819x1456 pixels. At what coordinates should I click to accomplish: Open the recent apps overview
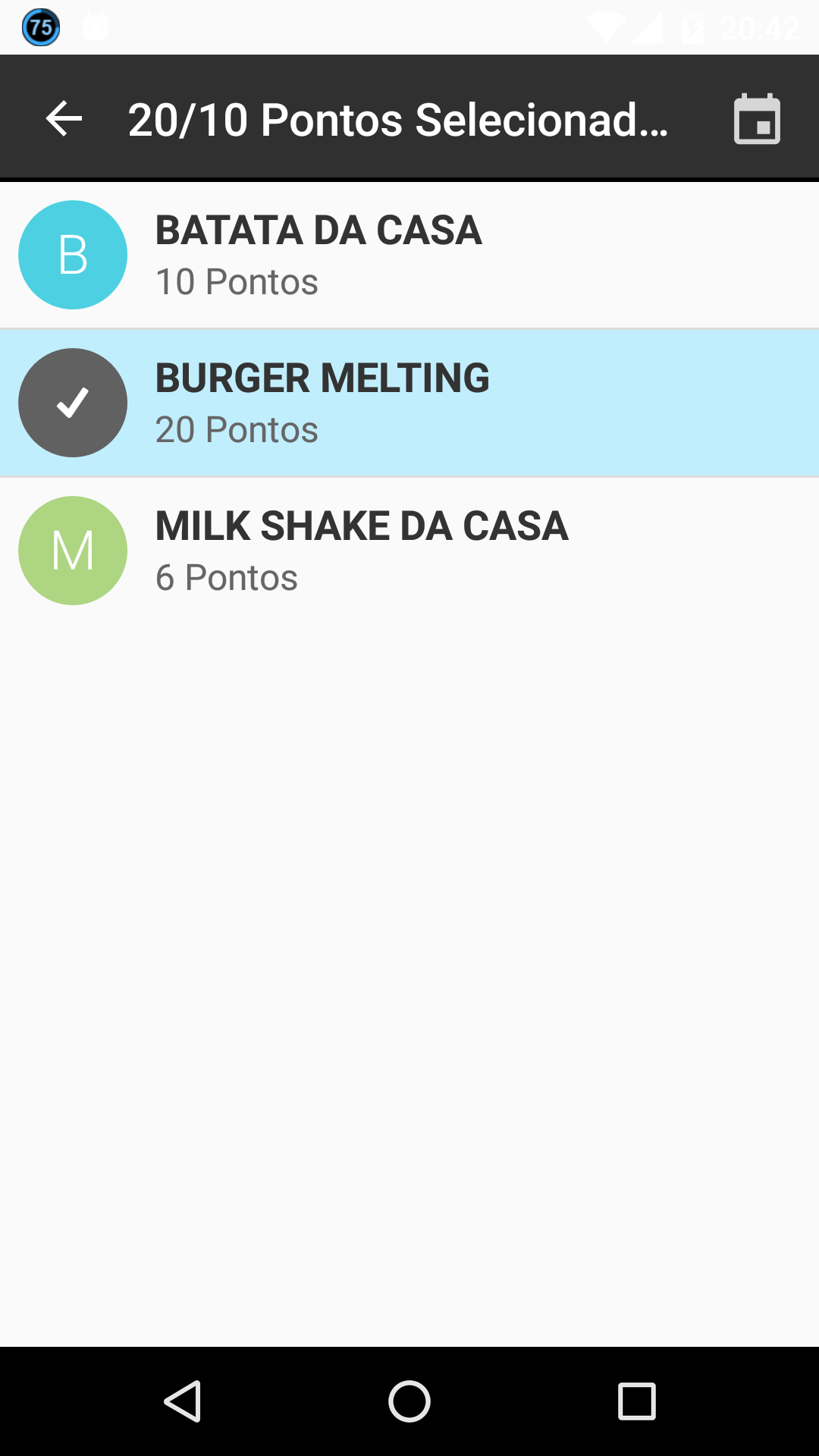coord(636,1401)
